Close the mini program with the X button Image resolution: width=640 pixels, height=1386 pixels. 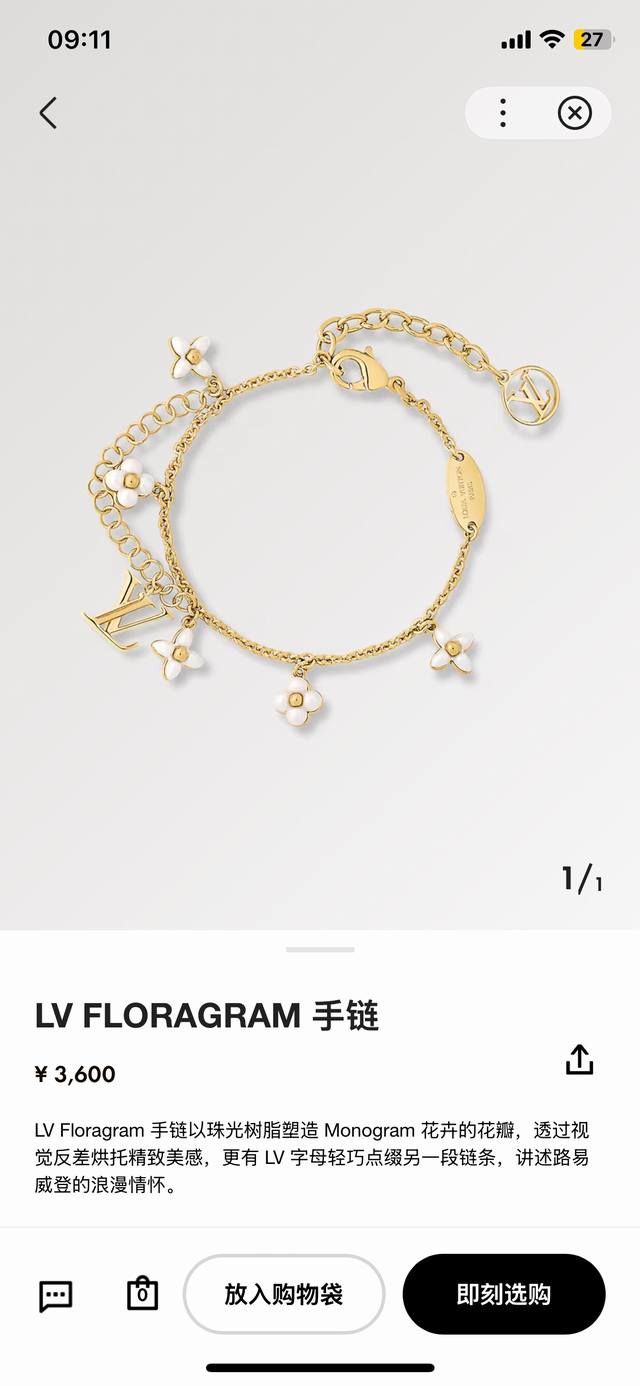click(574, 113)
